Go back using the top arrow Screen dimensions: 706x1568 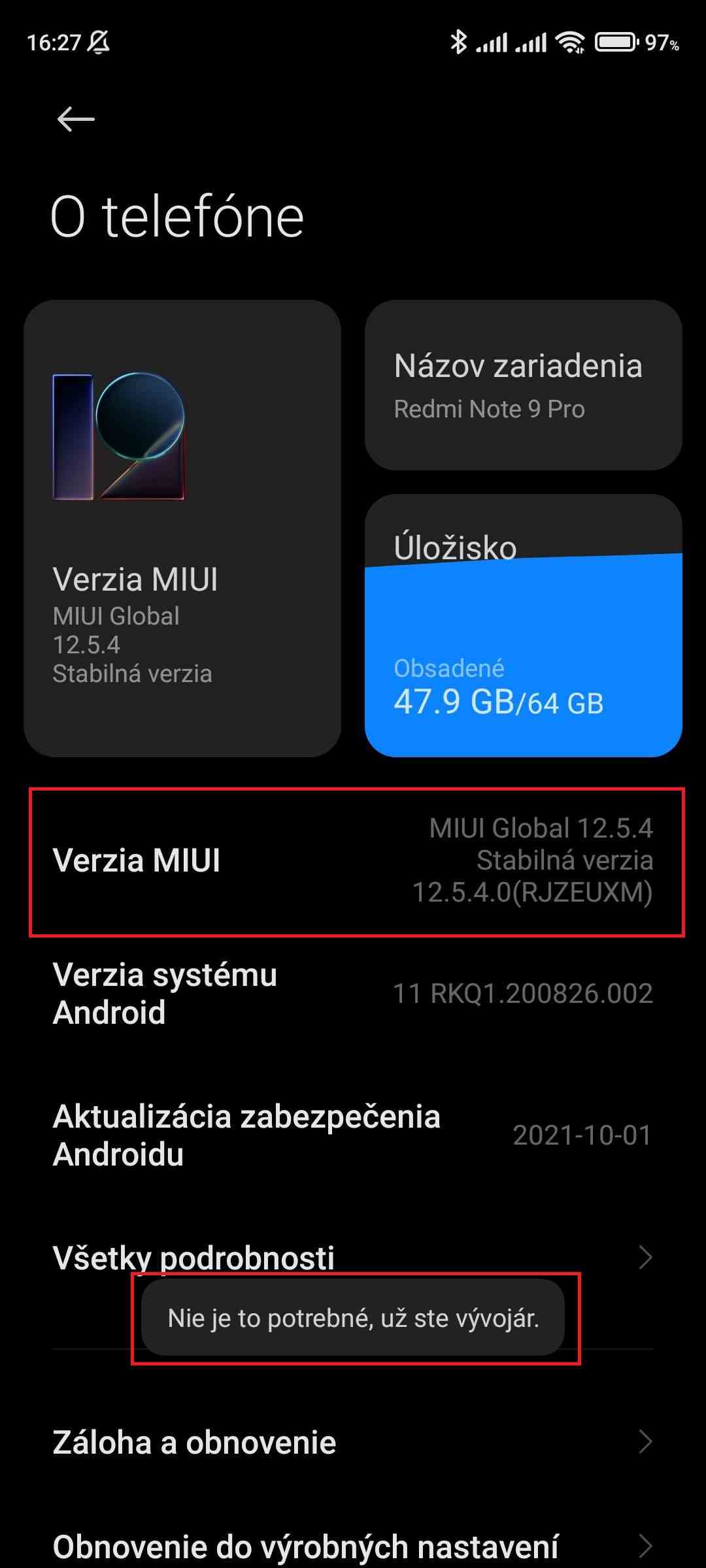pos(76,119)
